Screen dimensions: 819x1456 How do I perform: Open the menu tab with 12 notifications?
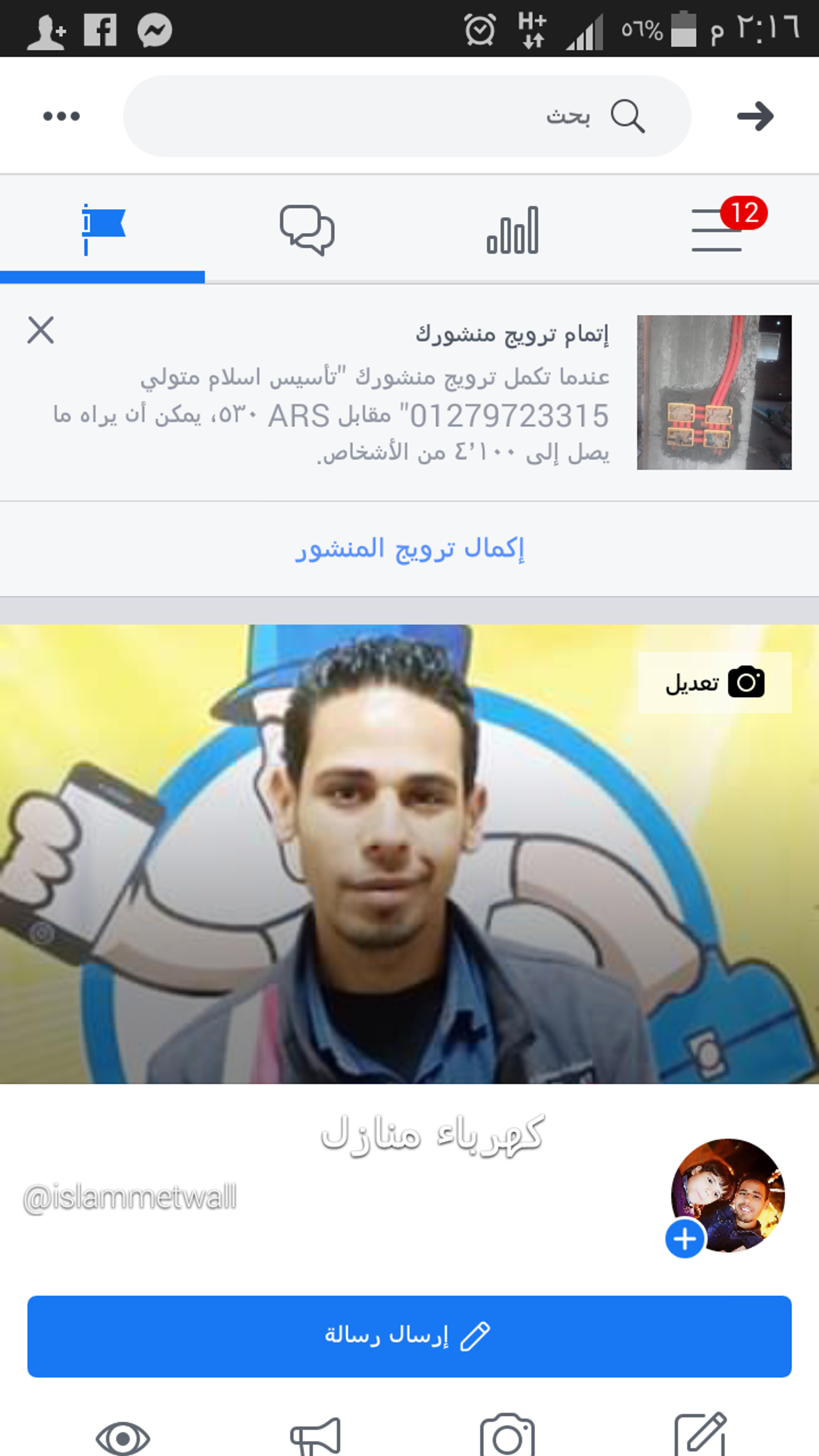(717, 229)
